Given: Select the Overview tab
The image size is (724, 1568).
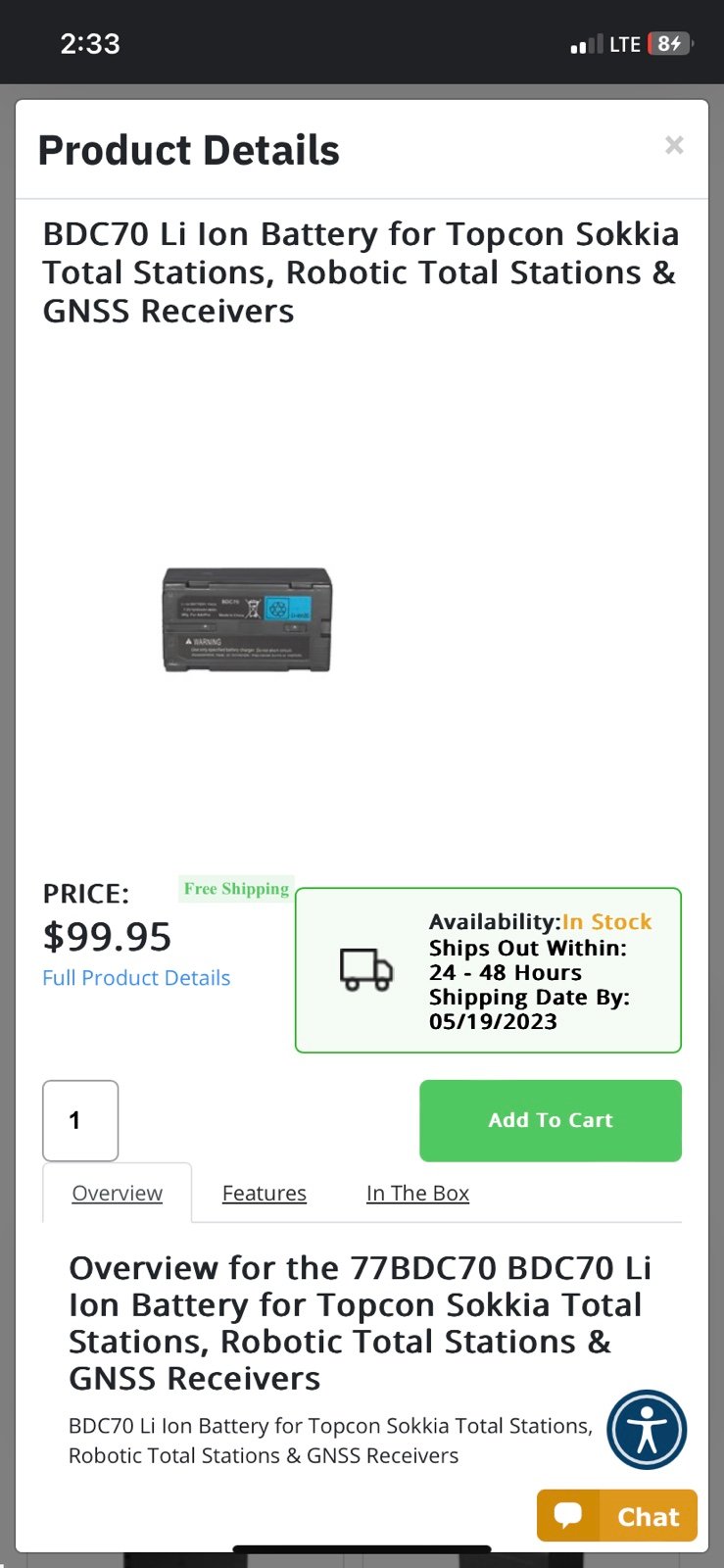Looking at the screenshot, I should pos(118,1193).
